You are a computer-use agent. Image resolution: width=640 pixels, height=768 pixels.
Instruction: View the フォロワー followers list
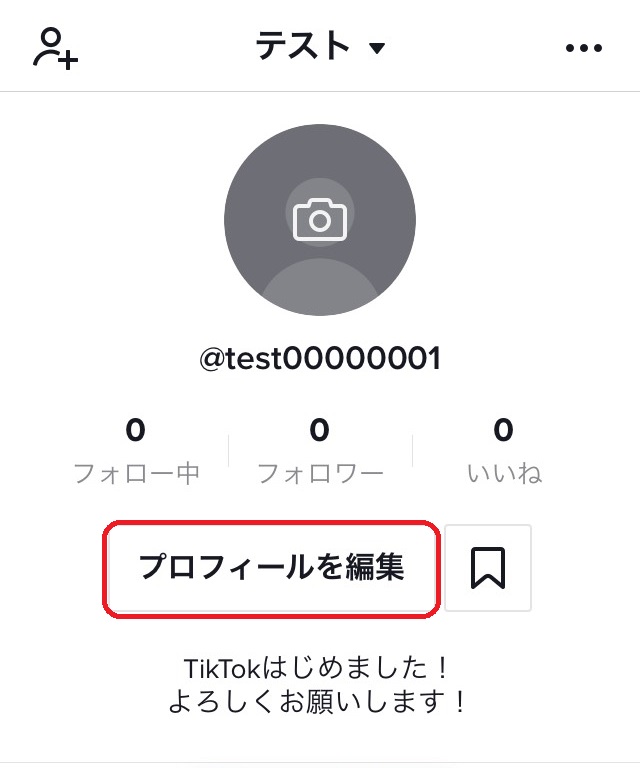click(319, 452)
